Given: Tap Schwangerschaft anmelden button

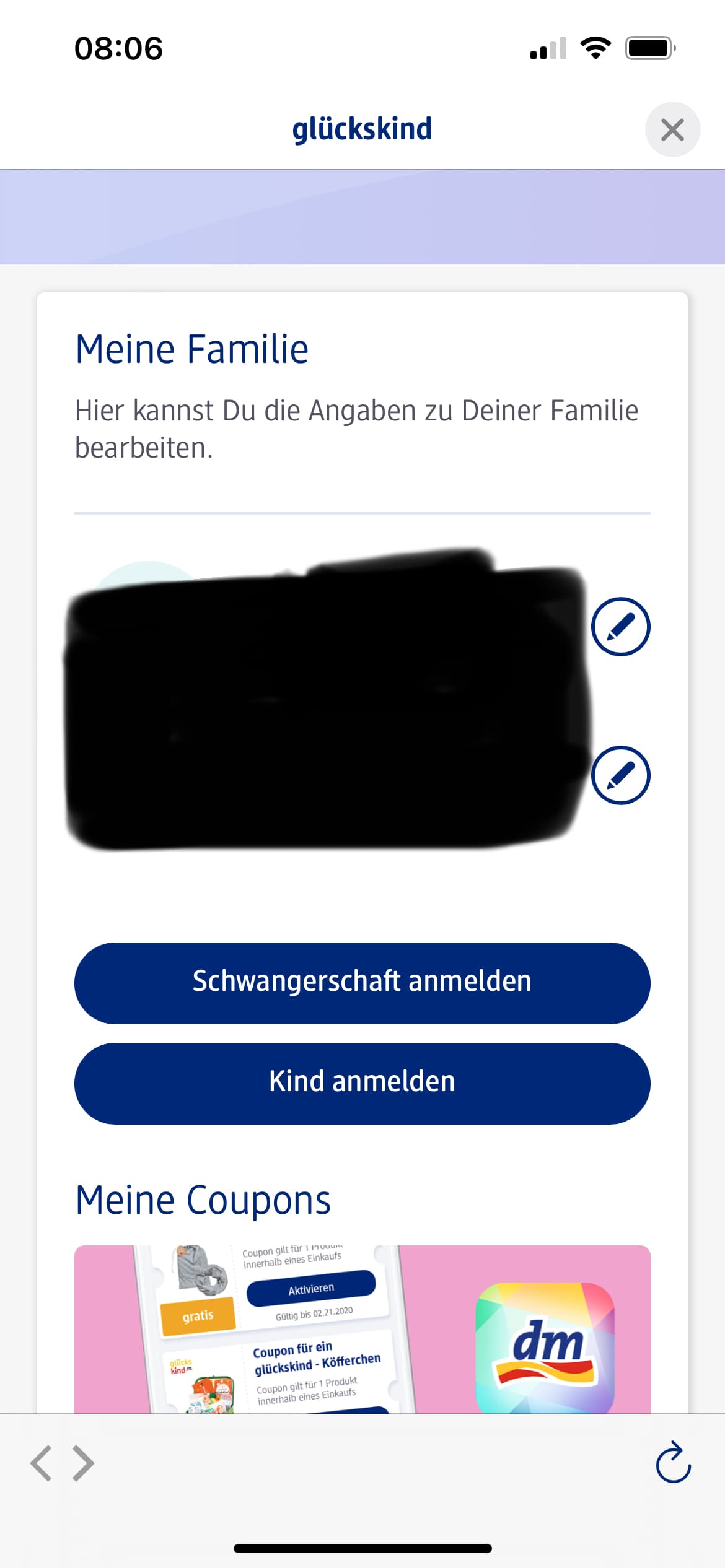Looking at the screenshot, I should pyautogui.click(x=362, y=983).
